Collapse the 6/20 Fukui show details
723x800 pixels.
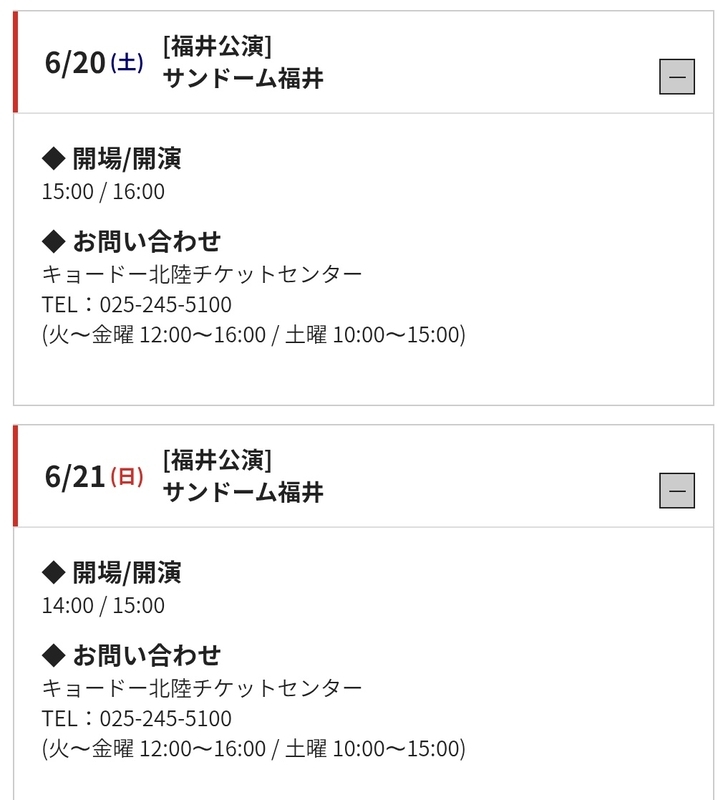(677, 77)
